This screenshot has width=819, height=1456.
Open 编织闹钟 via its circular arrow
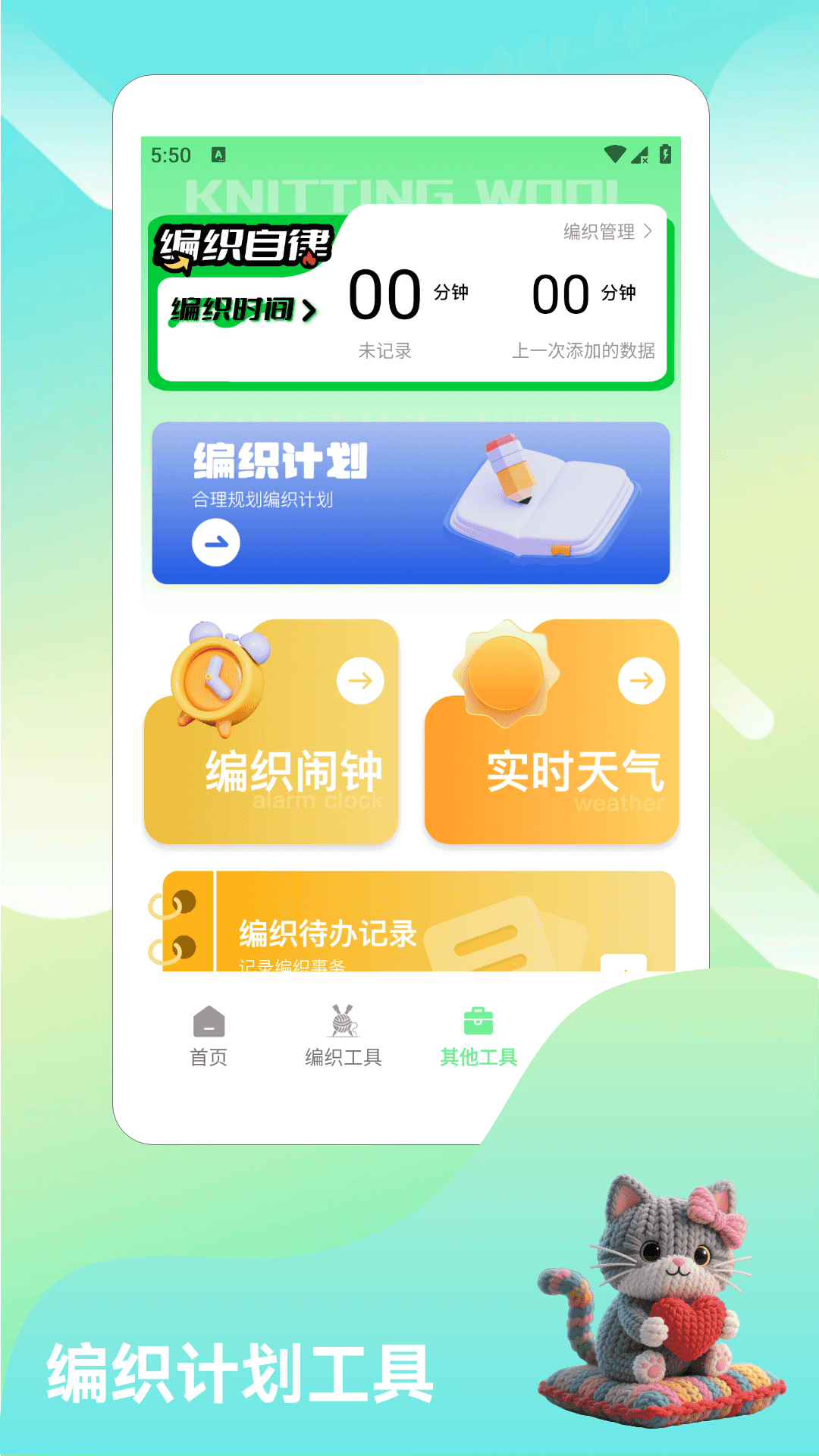click(359, 680)
